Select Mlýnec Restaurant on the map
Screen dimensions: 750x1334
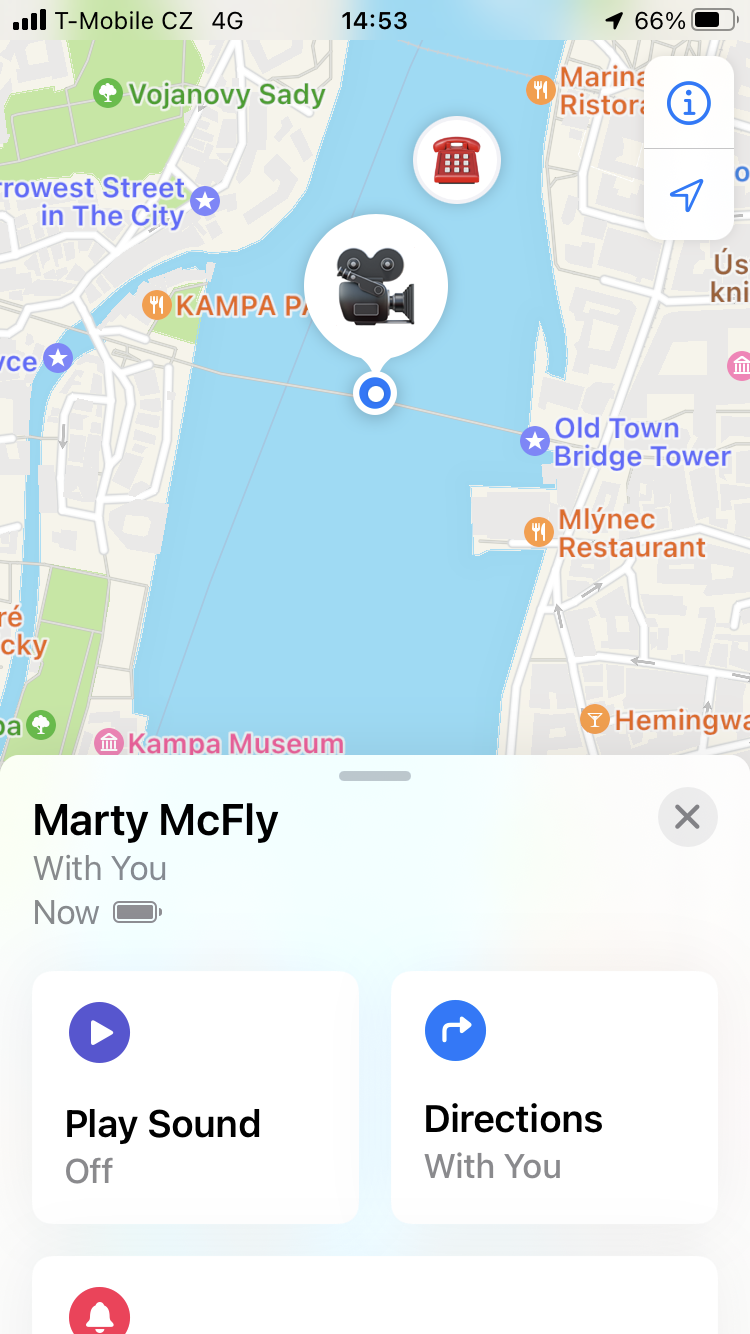(x=539, y=532)
